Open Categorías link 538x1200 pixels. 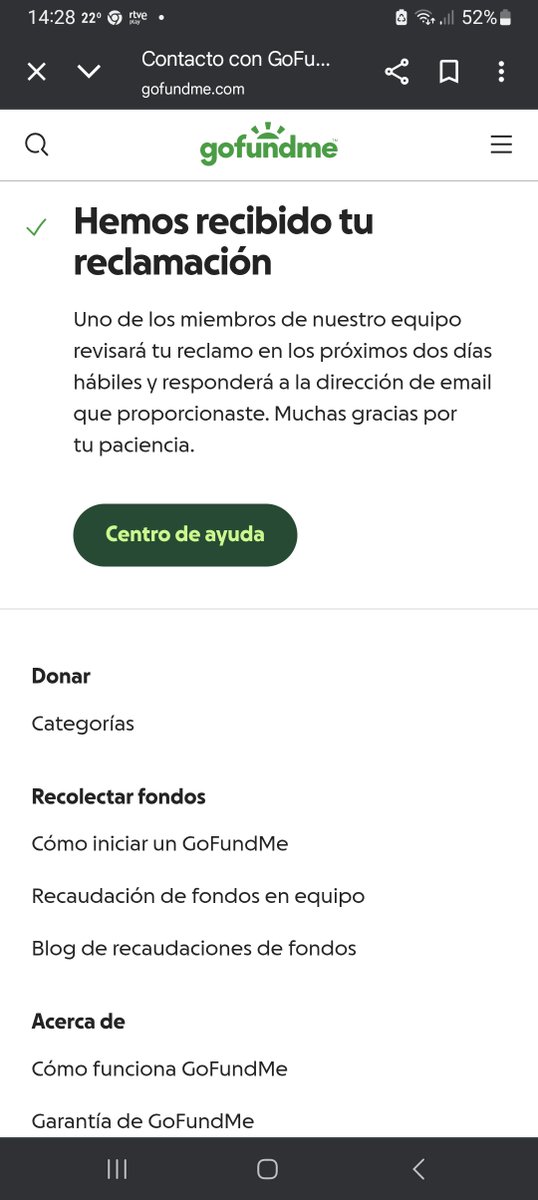(83, 723)
